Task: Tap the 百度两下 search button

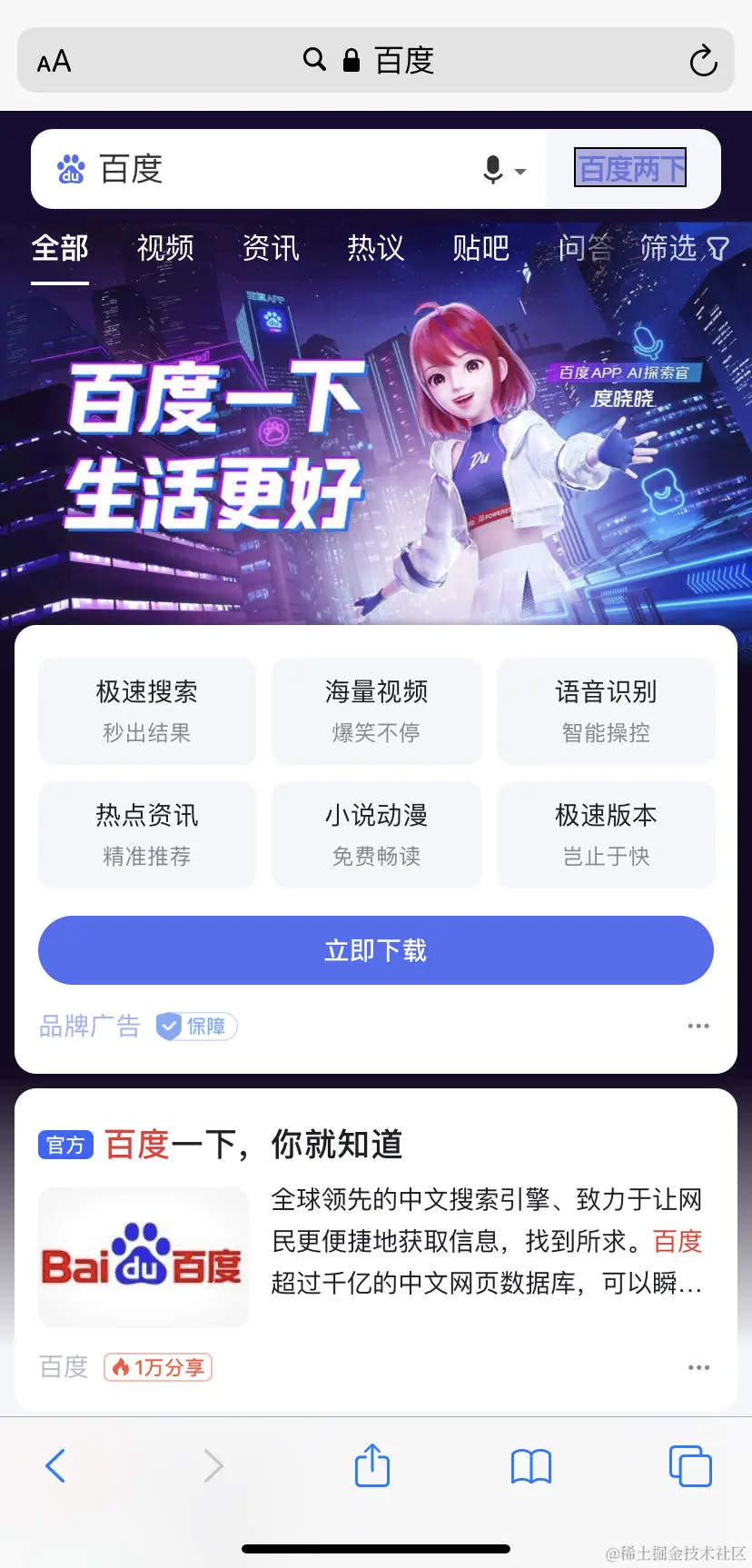Action: coord(630,168)
